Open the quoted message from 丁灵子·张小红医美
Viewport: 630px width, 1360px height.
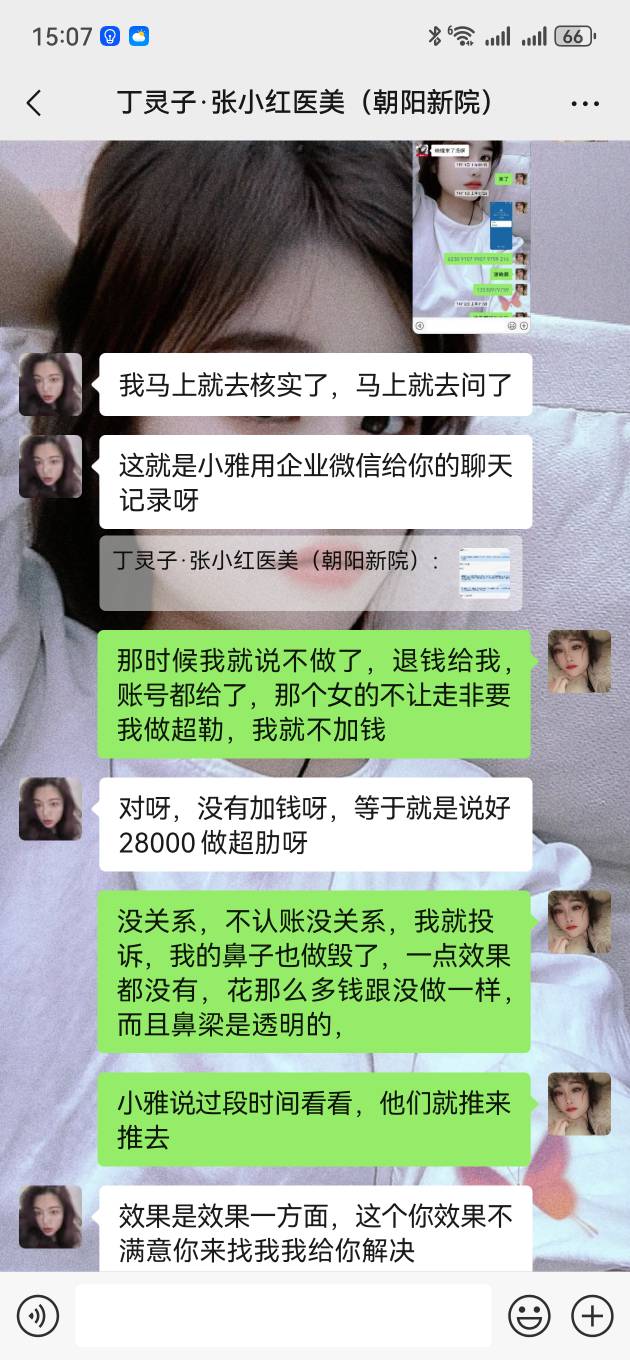tap(310, 573)
